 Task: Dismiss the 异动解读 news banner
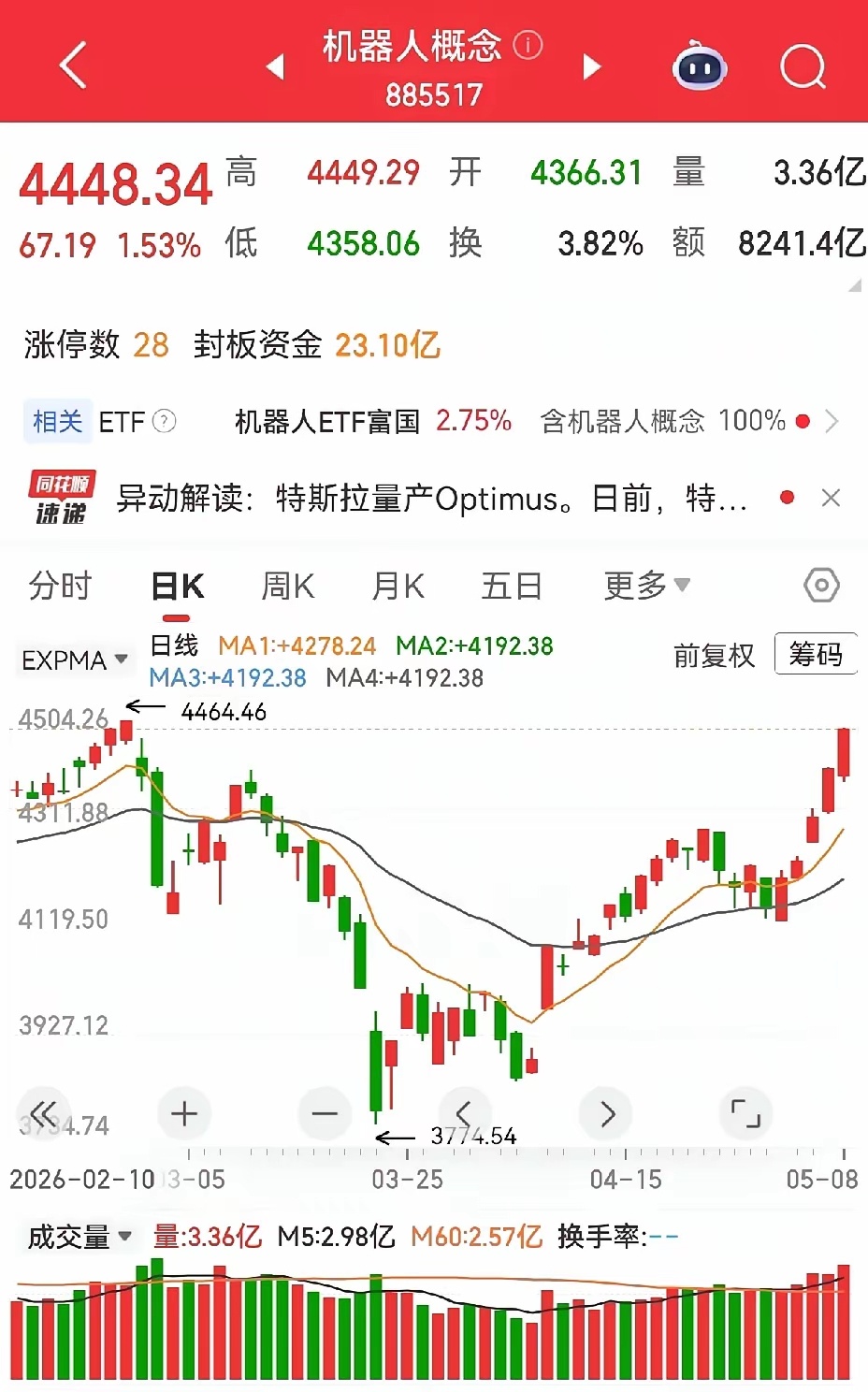click(831, 498)
